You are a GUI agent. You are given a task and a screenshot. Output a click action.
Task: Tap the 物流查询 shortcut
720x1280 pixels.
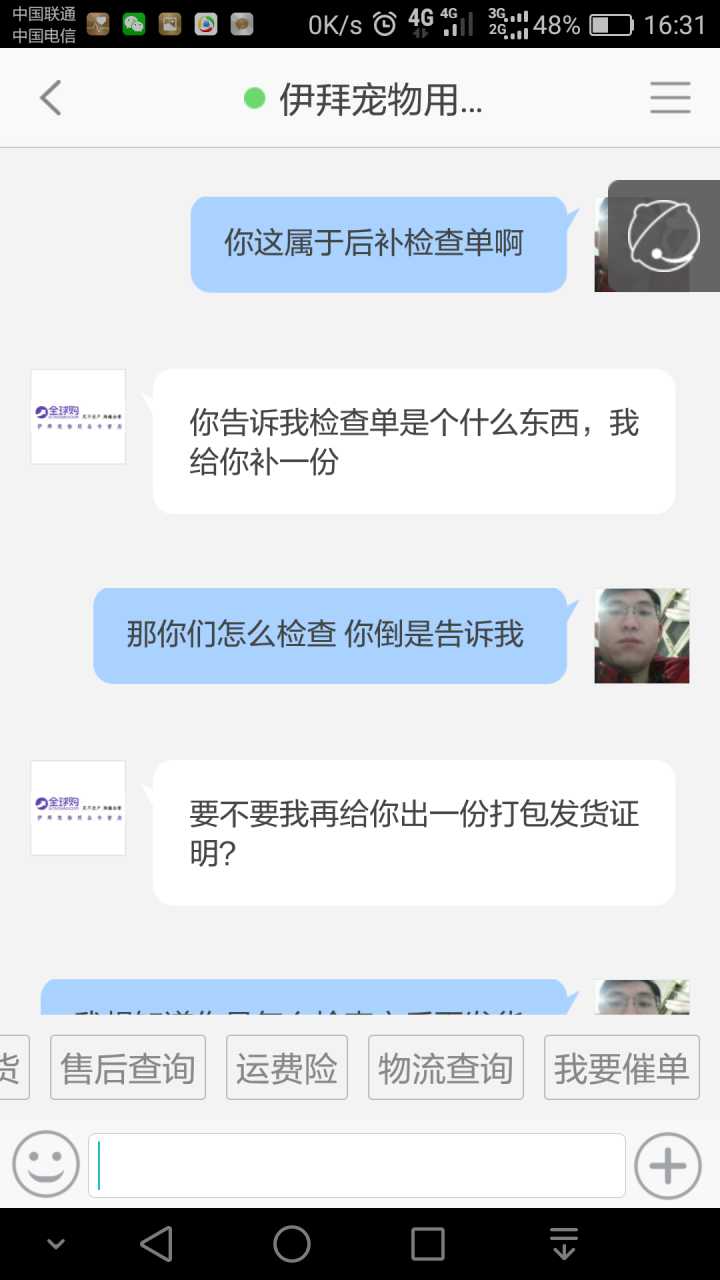tap(446, 1068)
